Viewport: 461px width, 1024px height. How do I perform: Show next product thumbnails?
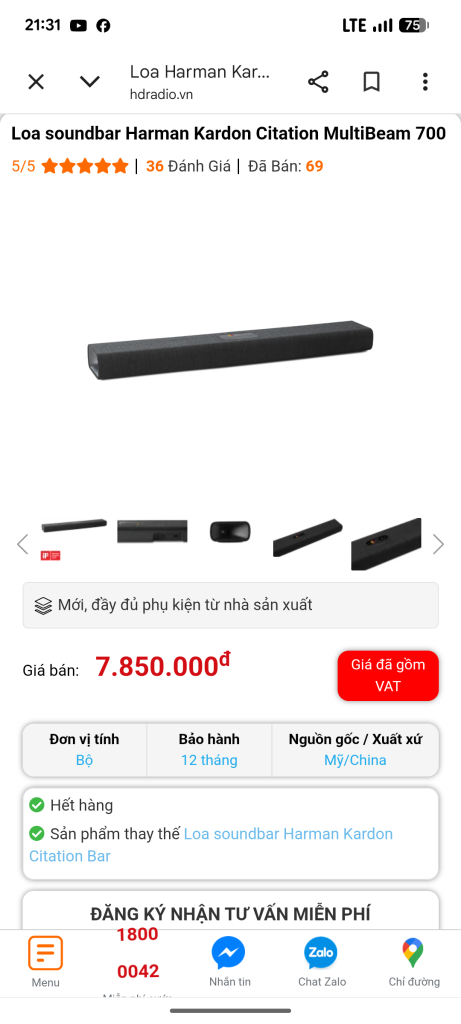coord(438,544)
